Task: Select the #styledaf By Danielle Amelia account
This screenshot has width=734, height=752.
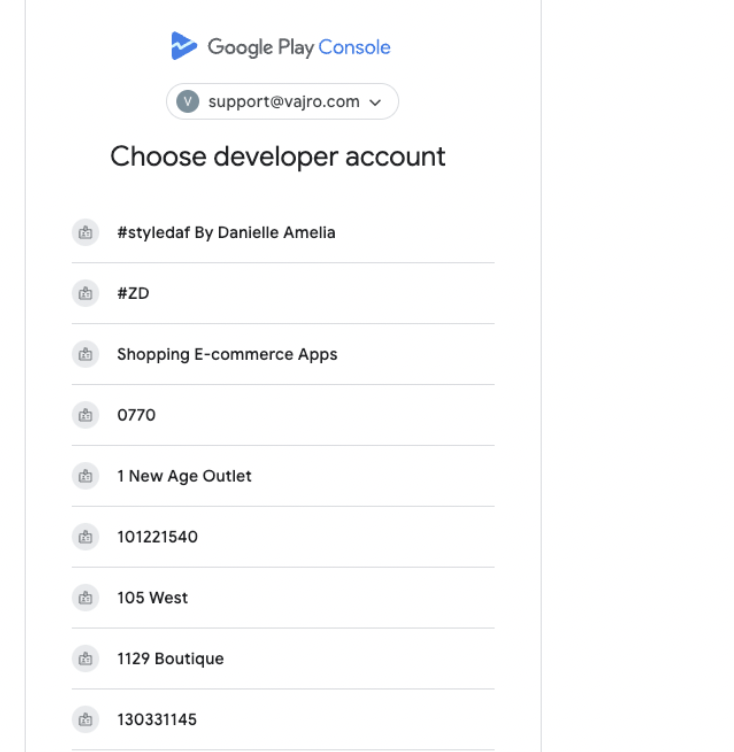Action: tap(226, 233)
